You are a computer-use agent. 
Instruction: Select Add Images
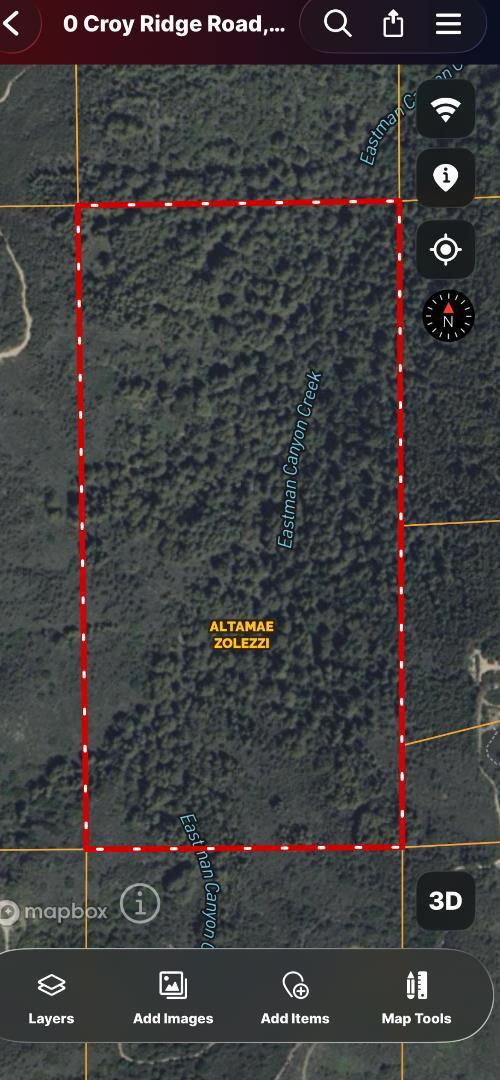[x=173, y=997]
